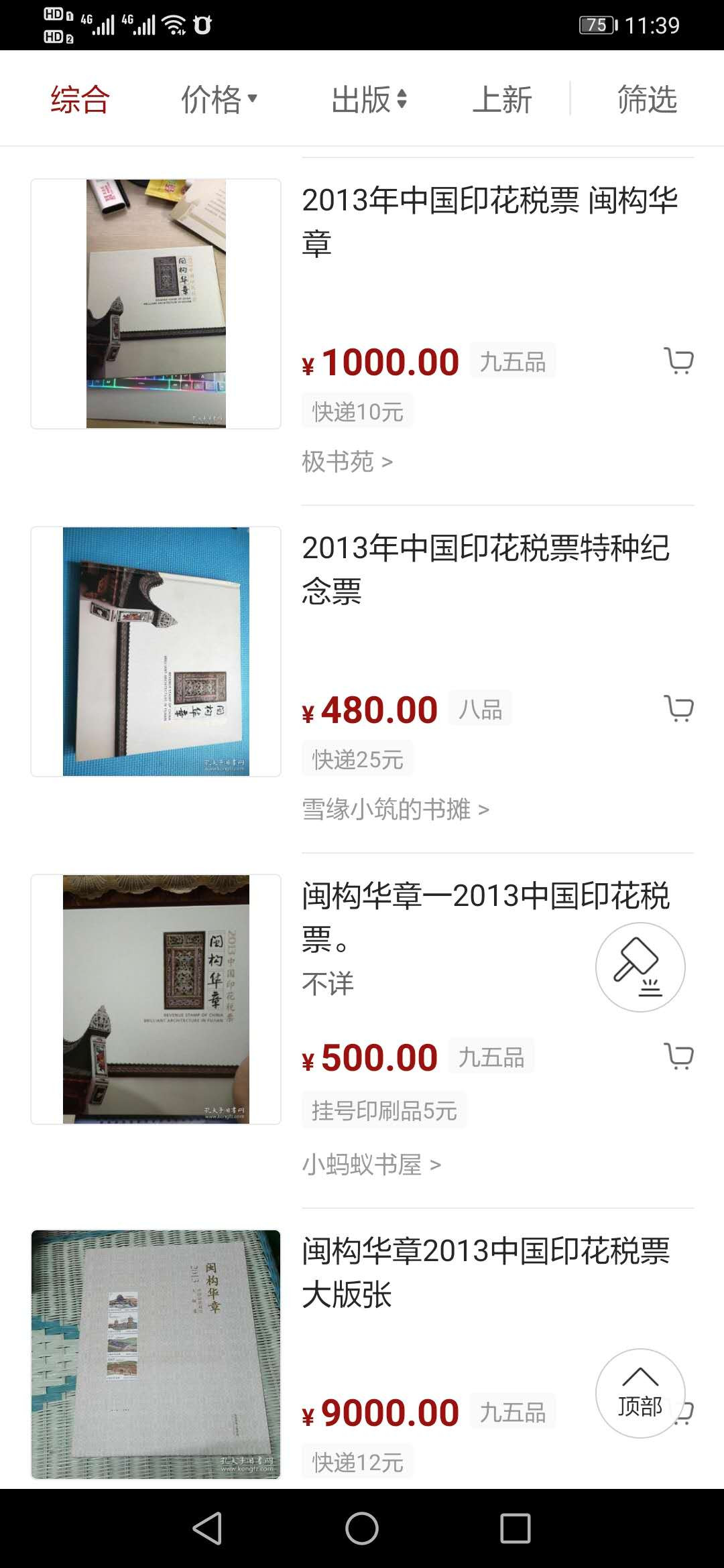Jump back to top with 顶部 button

(640, 1393)
